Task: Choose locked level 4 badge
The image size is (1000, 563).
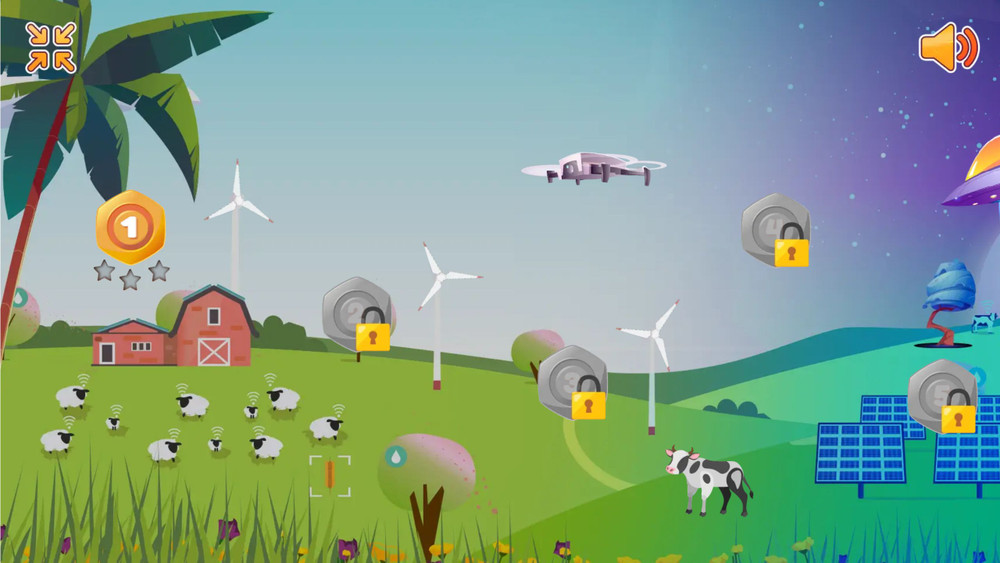Action: coord(776,229)
